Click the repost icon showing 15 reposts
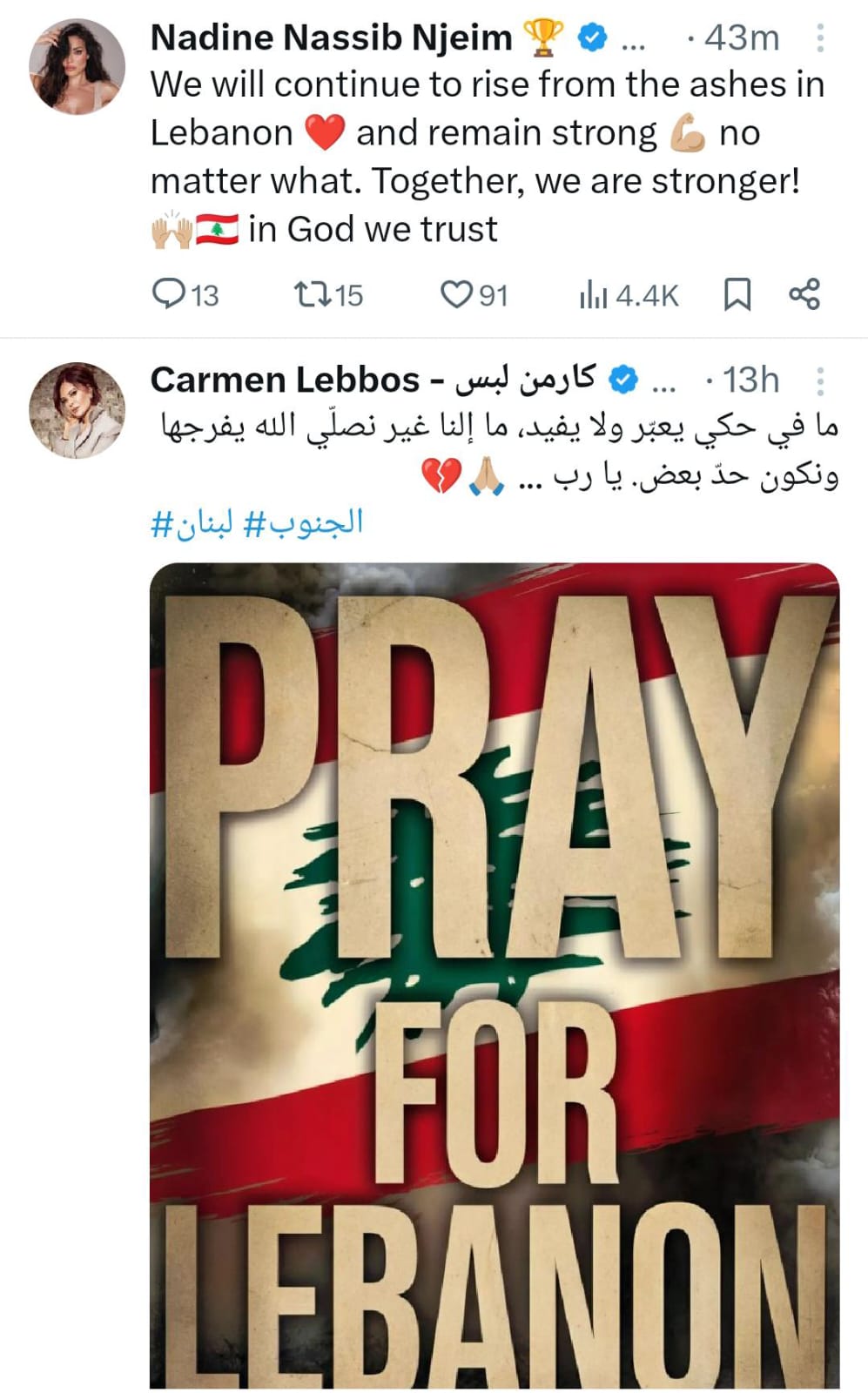This screenshot has height=1393, width=868. click(313, 295)
